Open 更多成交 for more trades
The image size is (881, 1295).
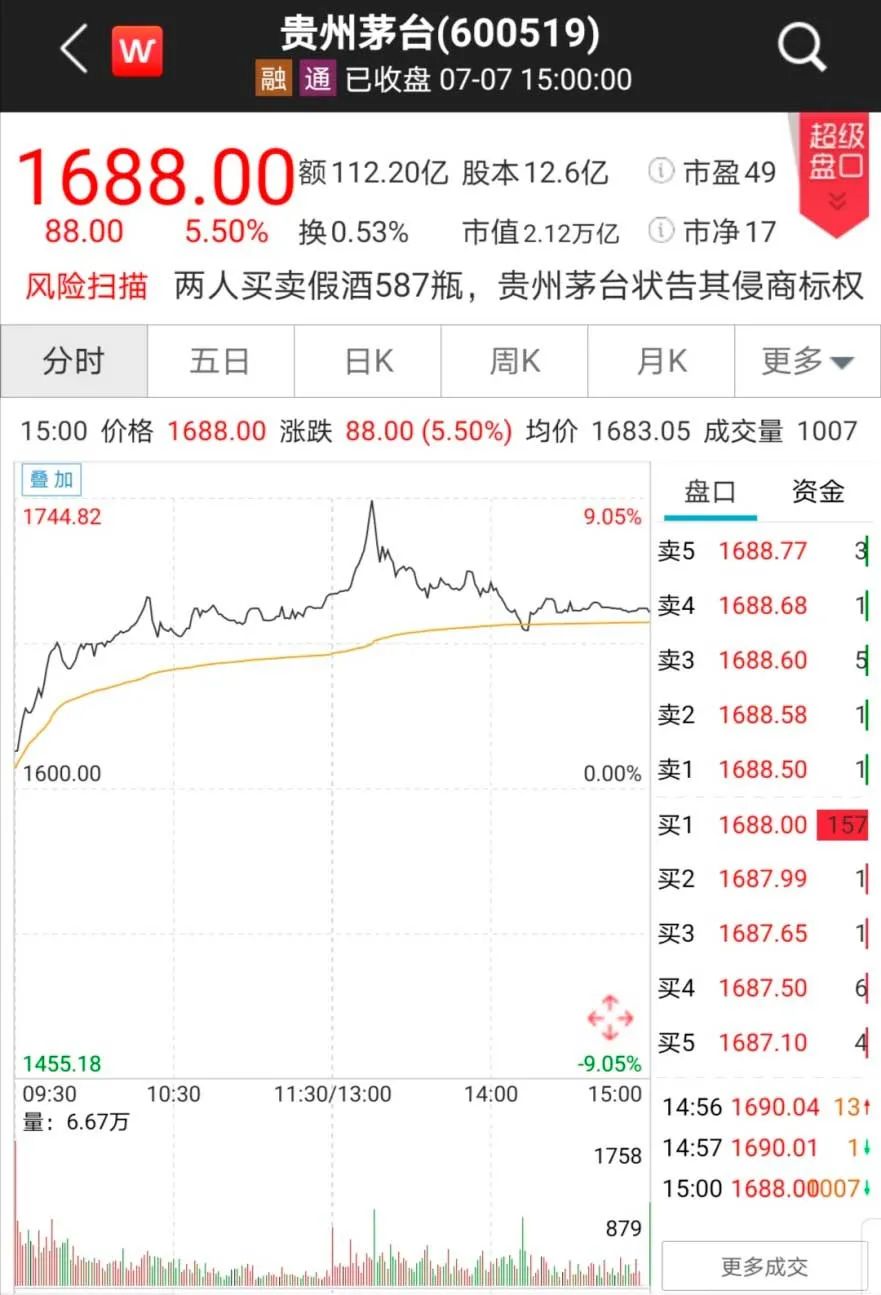(765, 1267)
